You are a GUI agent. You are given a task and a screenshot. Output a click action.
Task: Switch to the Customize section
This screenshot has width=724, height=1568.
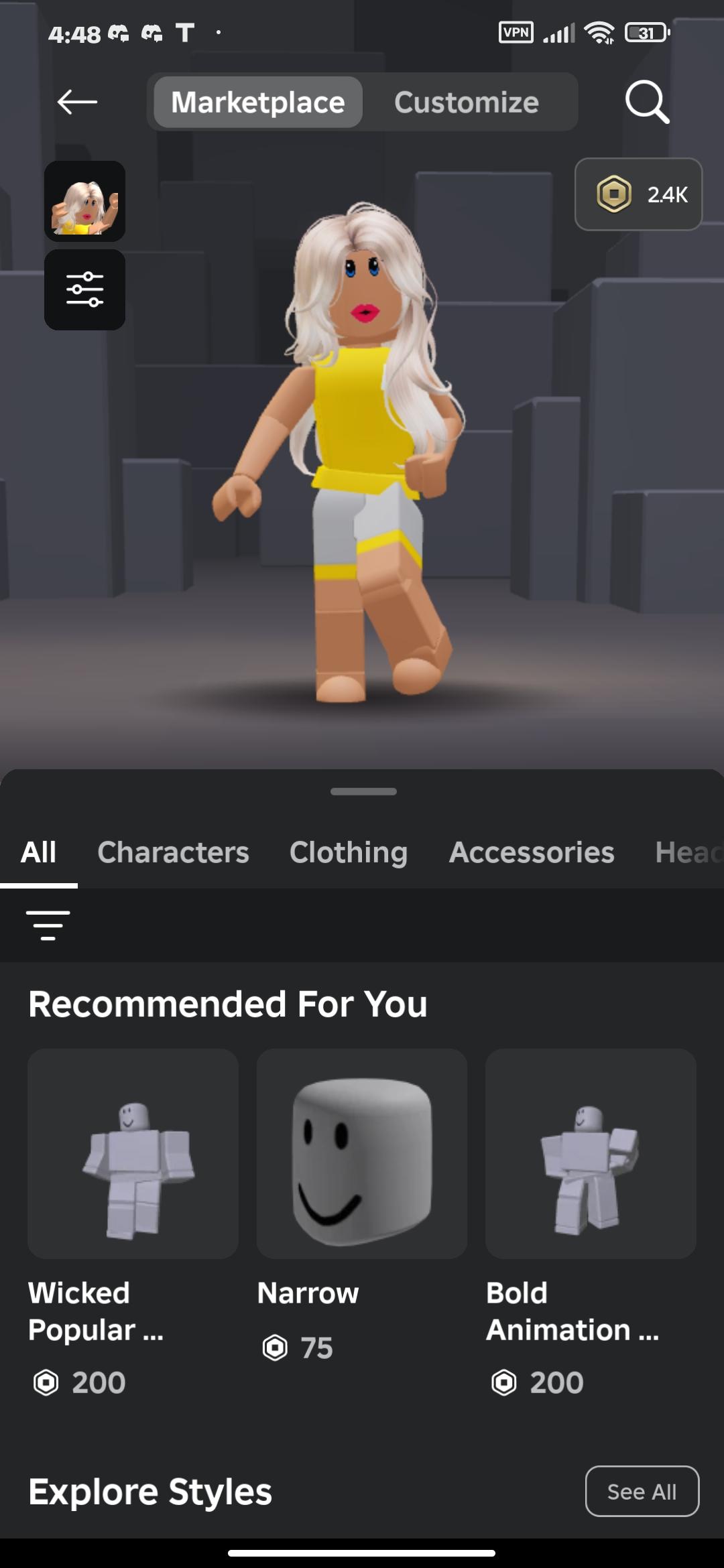(466, 102)
